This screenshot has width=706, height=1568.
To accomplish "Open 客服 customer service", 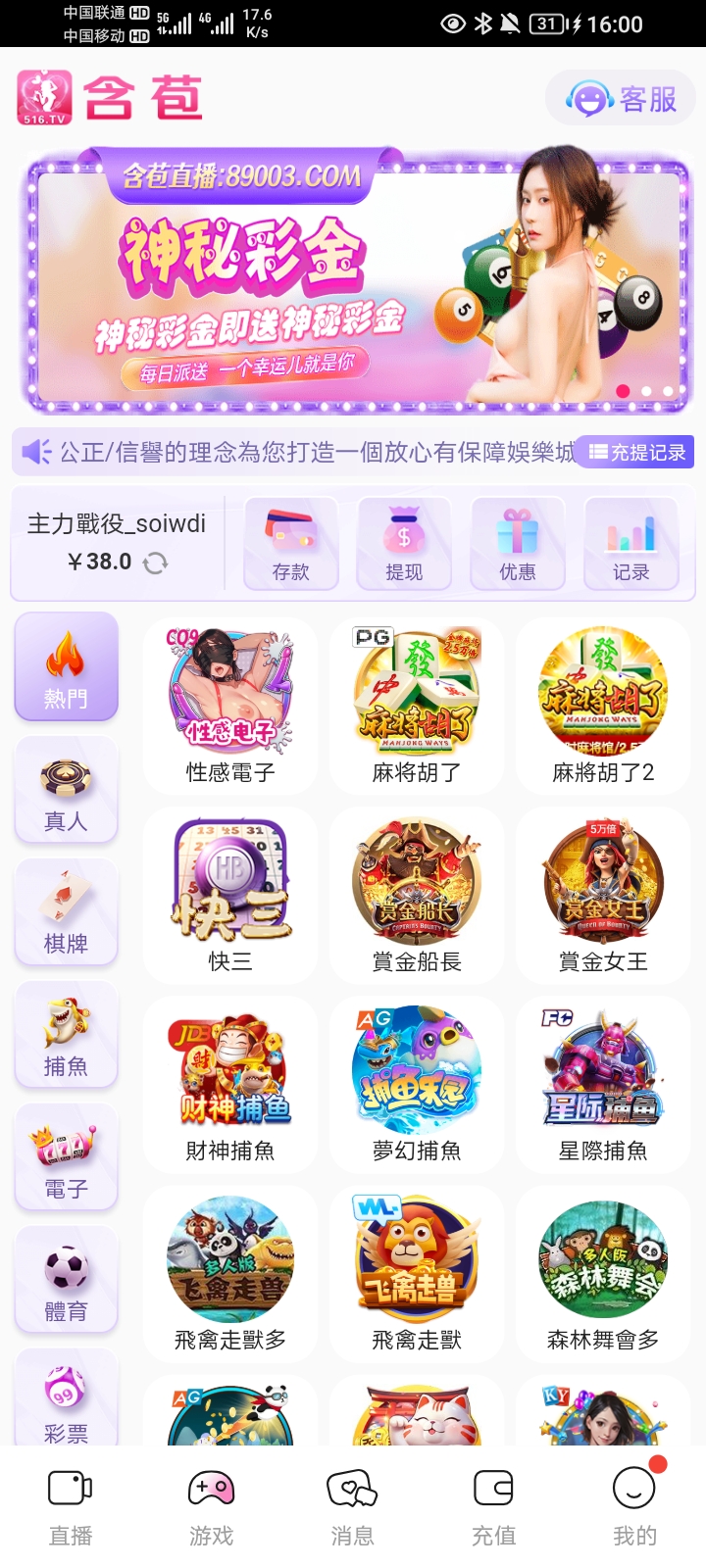I will tap(622, 99).
